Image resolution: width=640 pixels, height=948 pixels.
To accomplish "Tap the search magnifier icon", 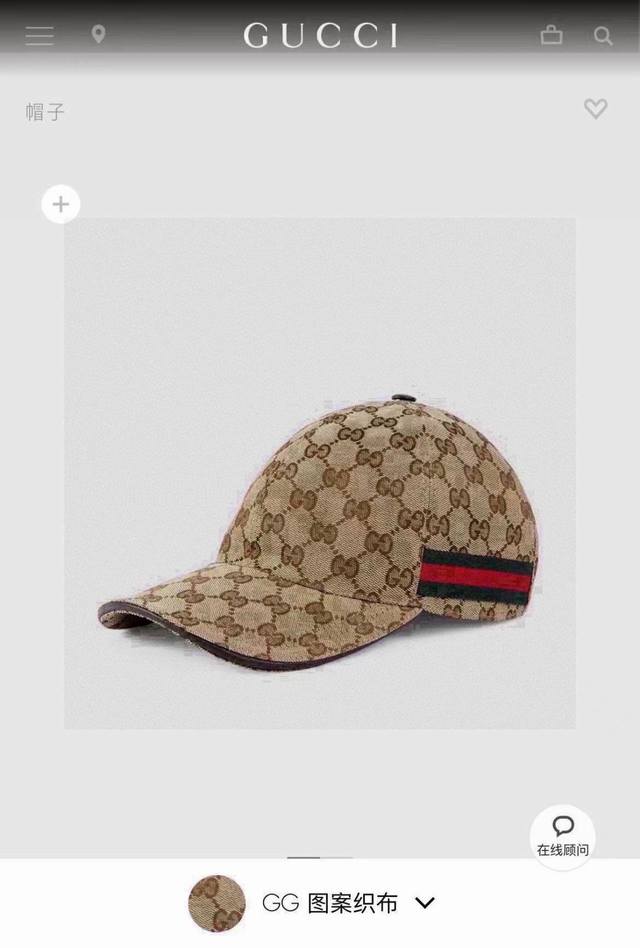I will (603, 36).
